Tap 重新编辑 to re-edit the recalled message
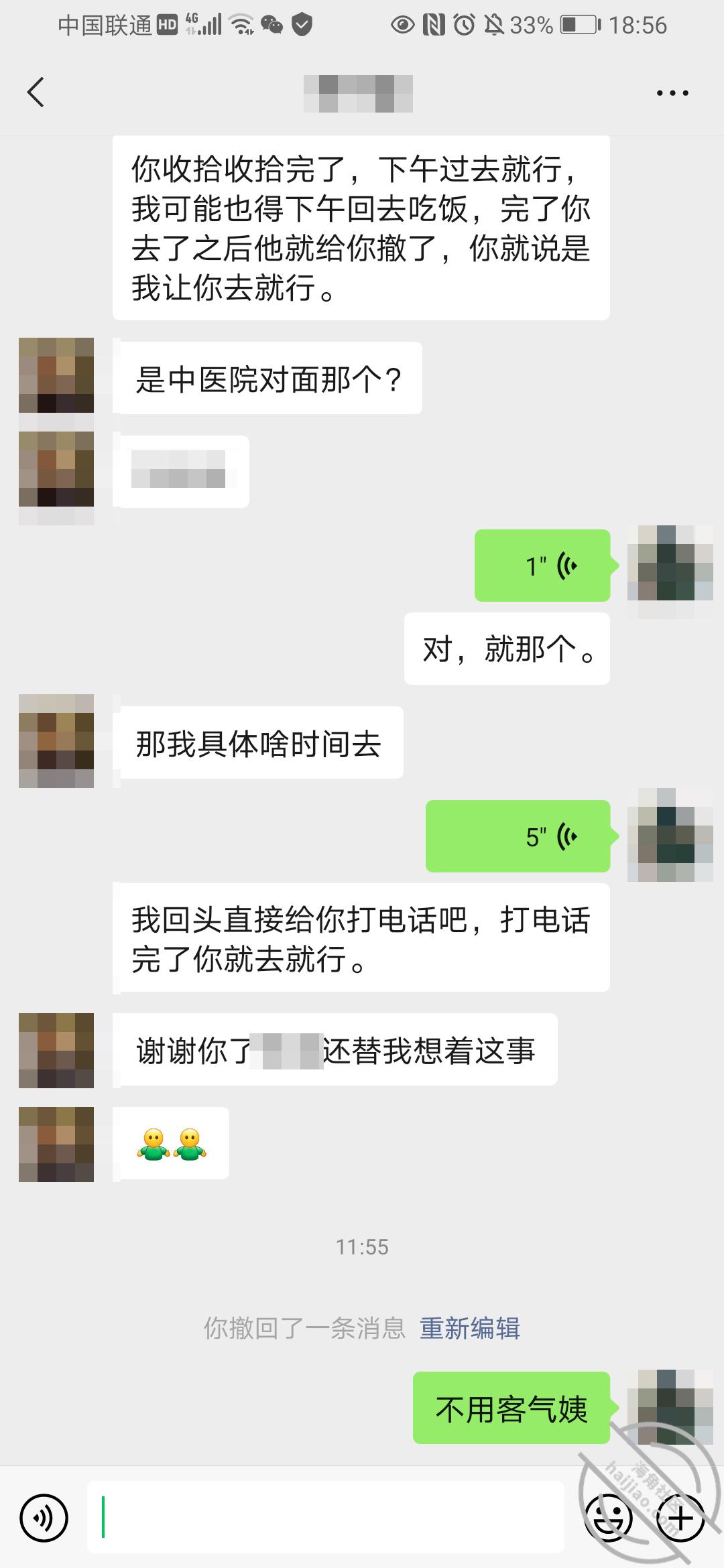Image resolution: width=724 pixels, height=1568 pixels. tap(470, 1327)
